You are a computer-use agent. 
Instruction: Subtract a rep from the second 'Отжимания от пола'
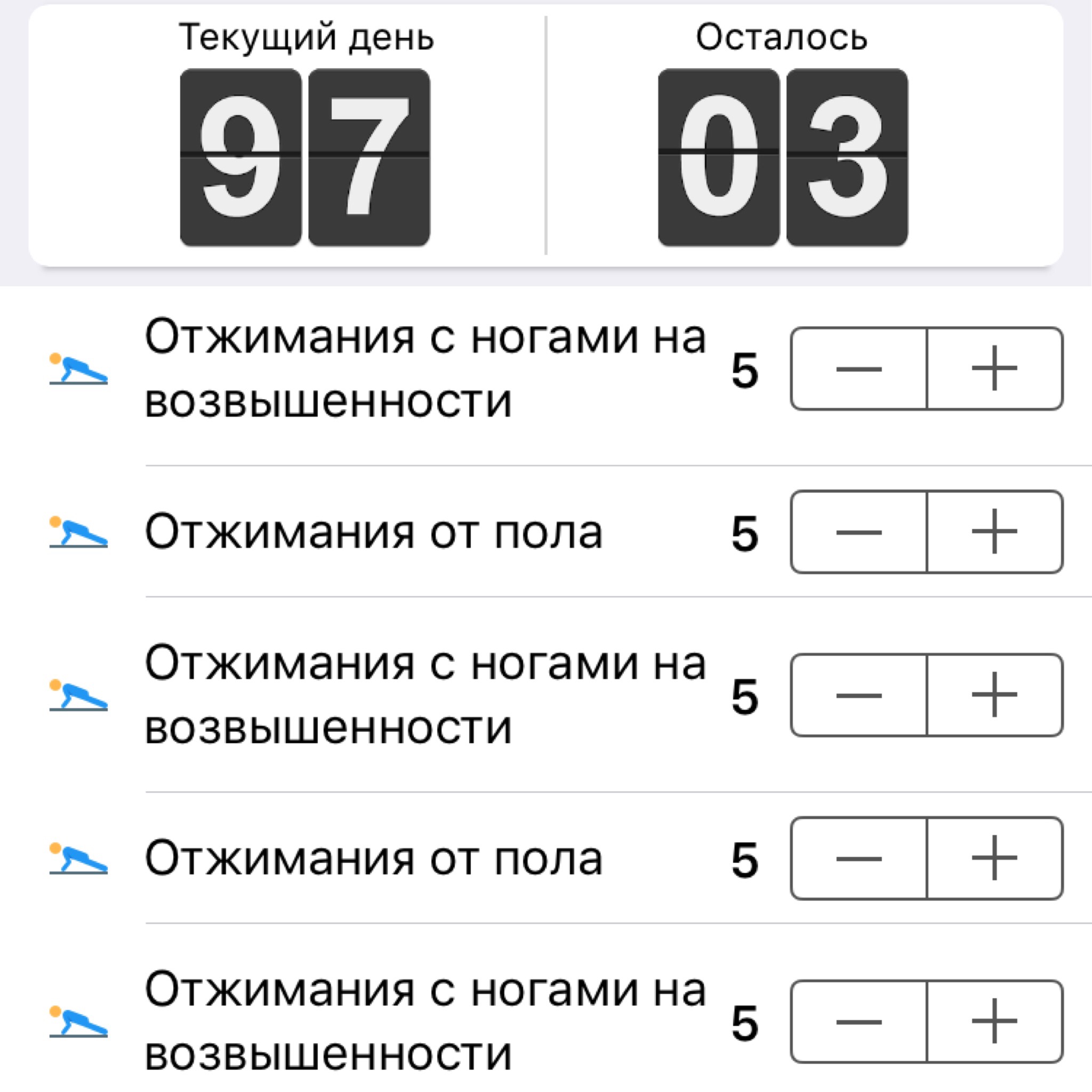tap(858, 858)
